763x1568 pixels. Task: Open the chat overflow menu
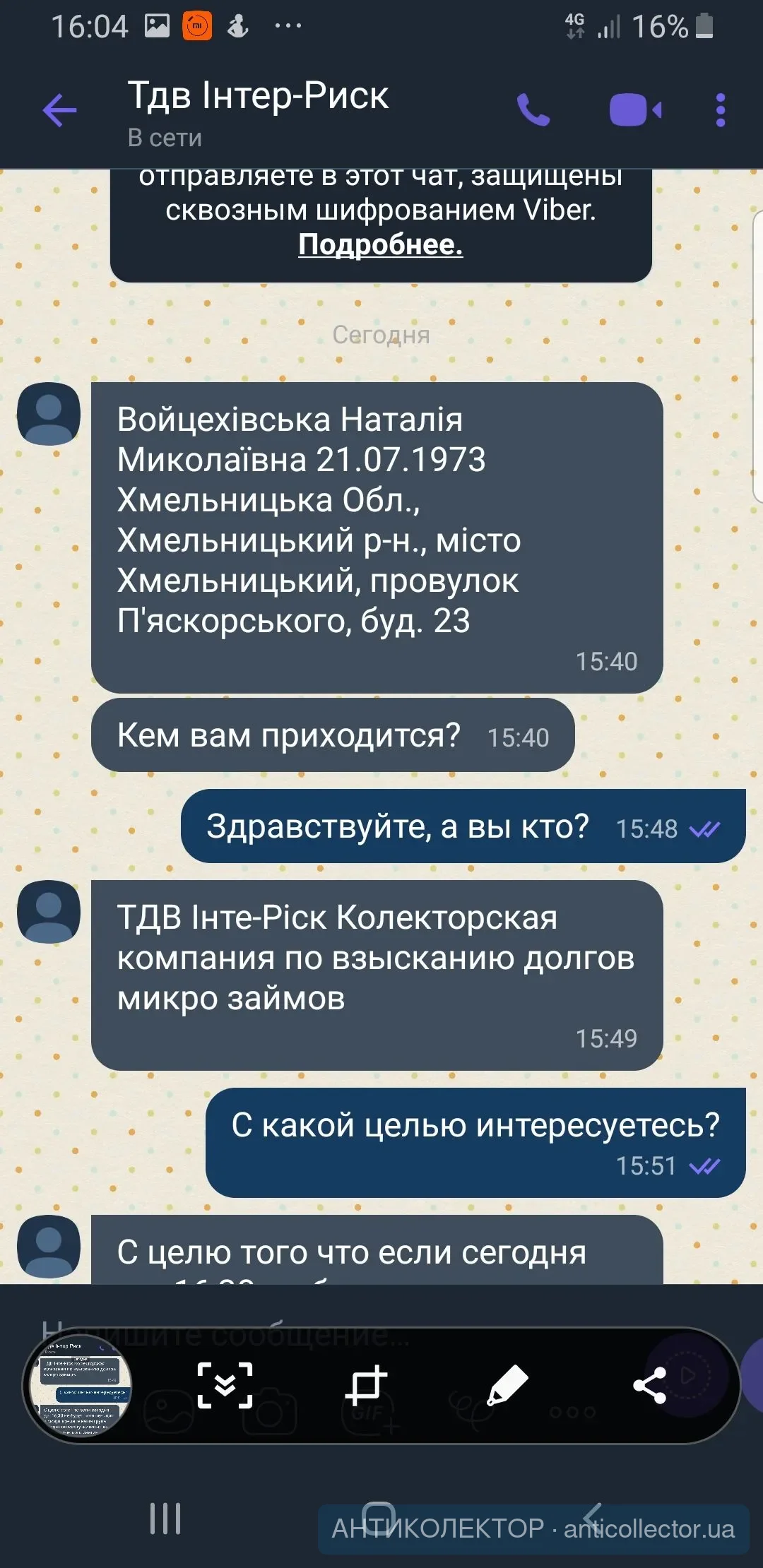pos(720,110)
